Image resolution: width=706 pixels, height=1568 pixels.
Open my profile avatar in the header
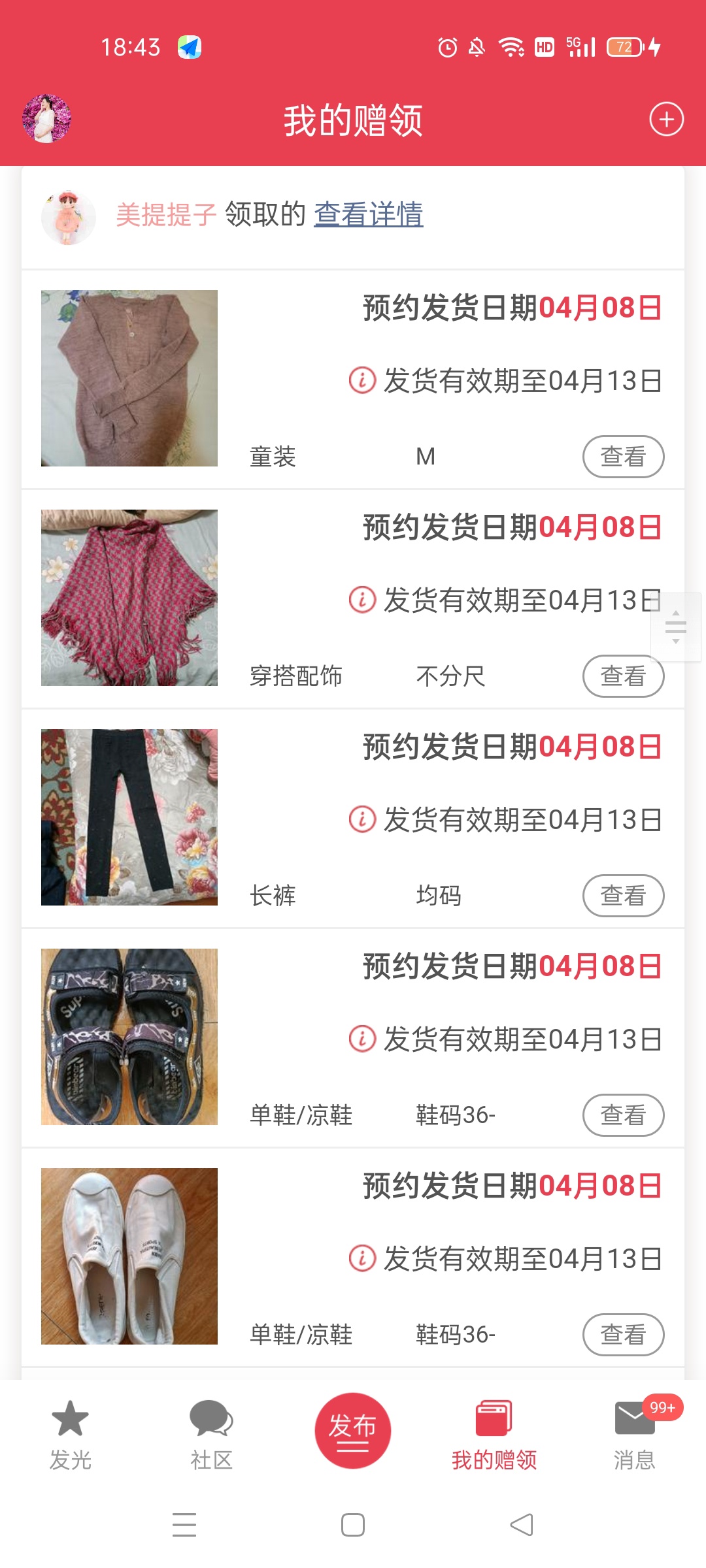pos(46,118)
